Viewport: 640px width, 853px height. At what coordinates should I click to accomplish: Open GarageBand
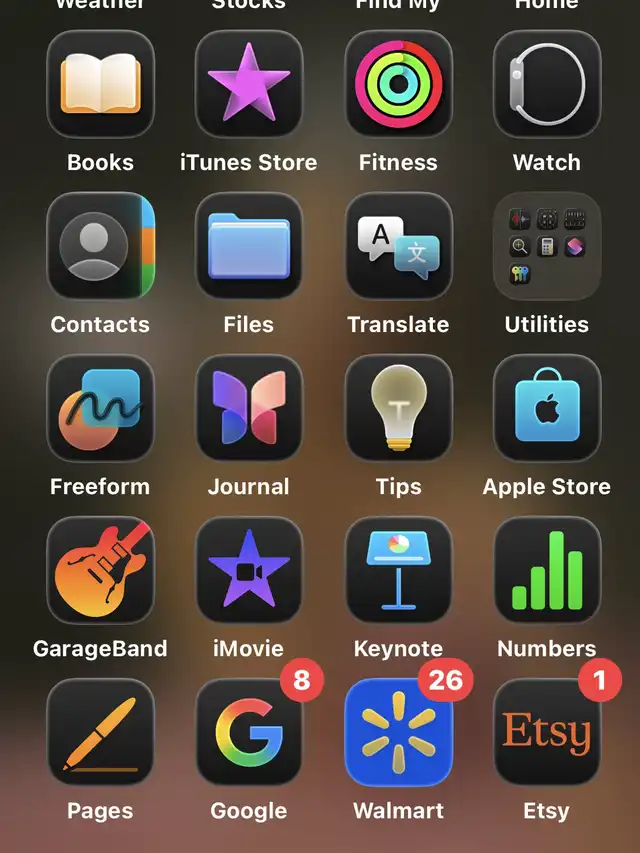click(x=100, y=570)
